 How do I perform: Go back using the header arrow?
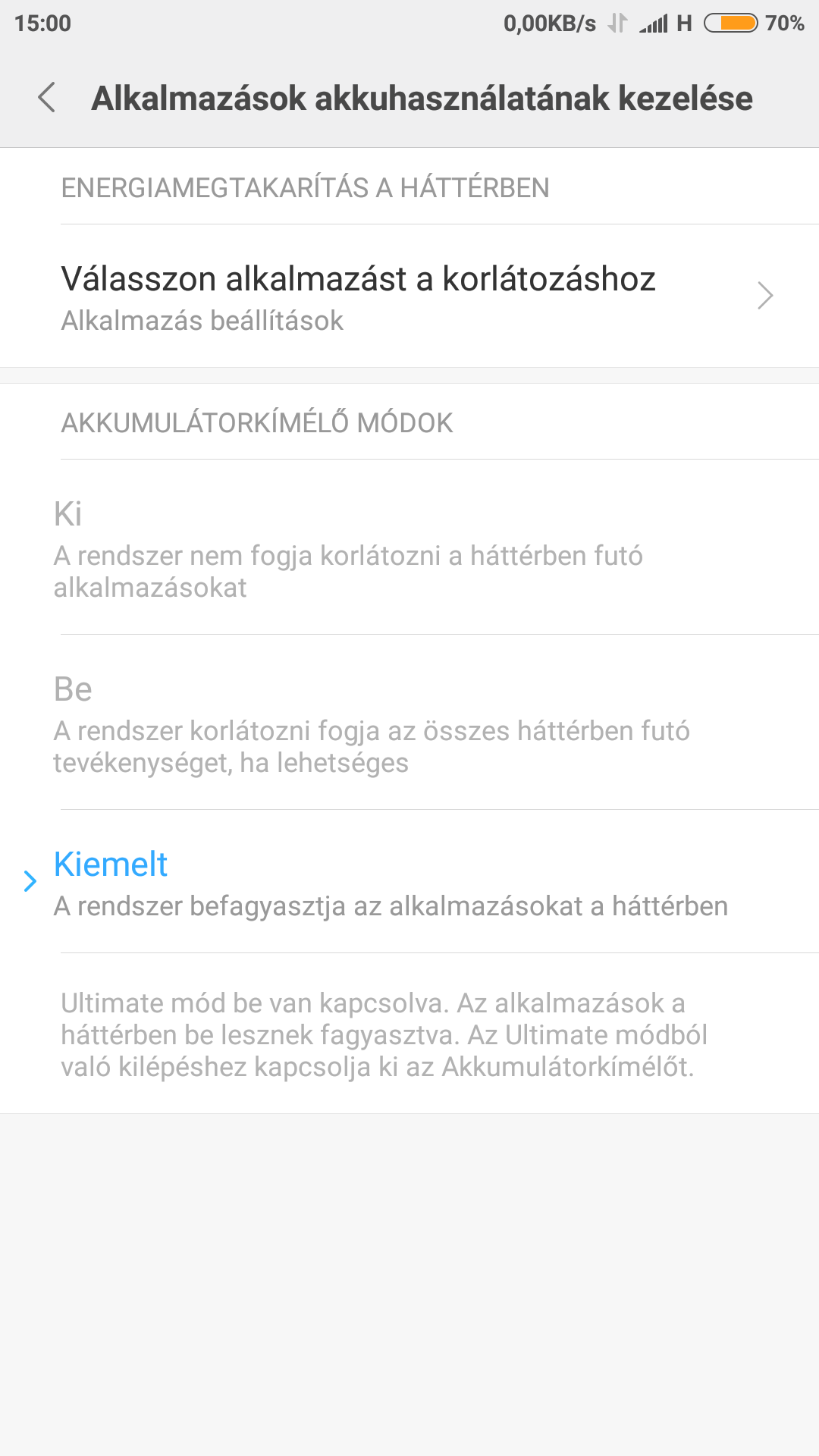click(47, 98)
